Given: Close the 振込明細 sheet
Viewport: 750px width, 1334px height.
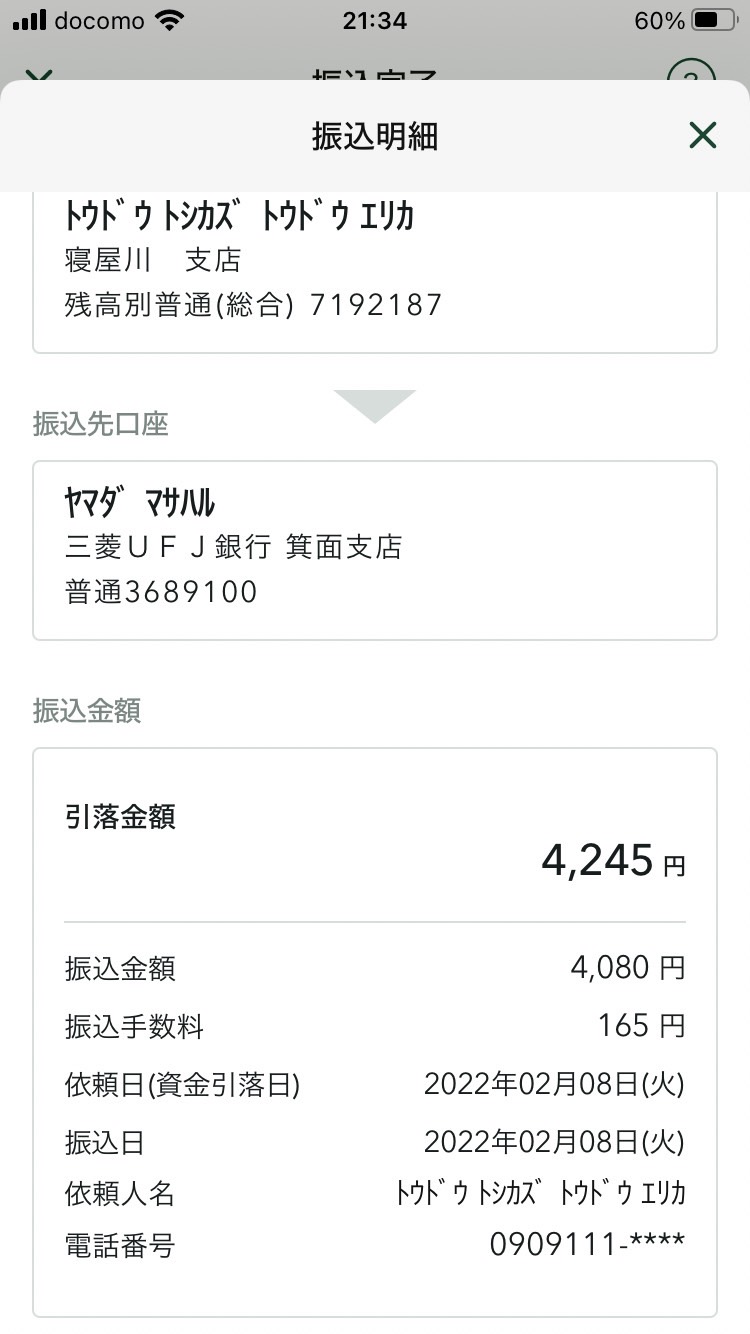Looking at the screenshot, I should [x=703, y=135].
